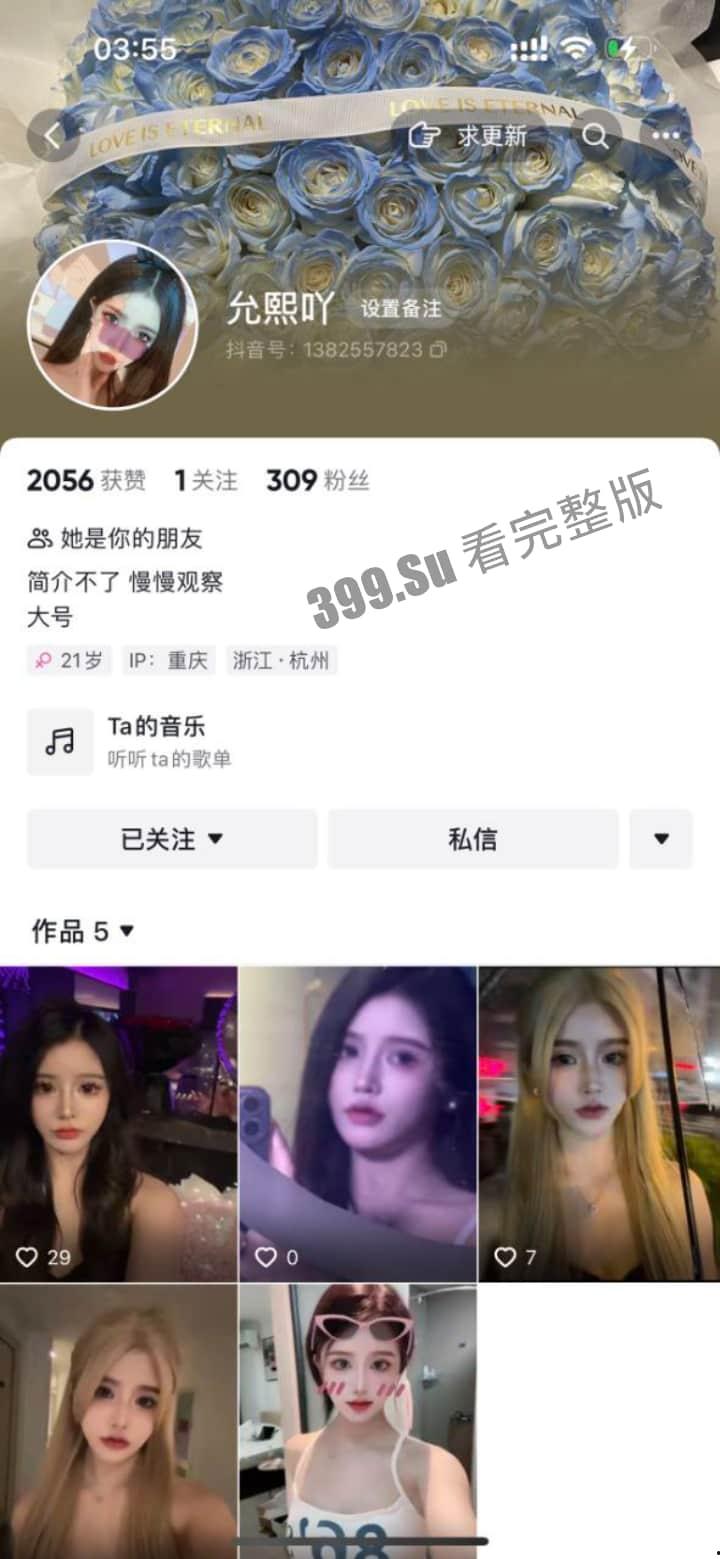Image resolution: width=720 pixels, height=1559 pixels.
Task: Tap 设置备注 to set a remark
Action: coord(400,310)
